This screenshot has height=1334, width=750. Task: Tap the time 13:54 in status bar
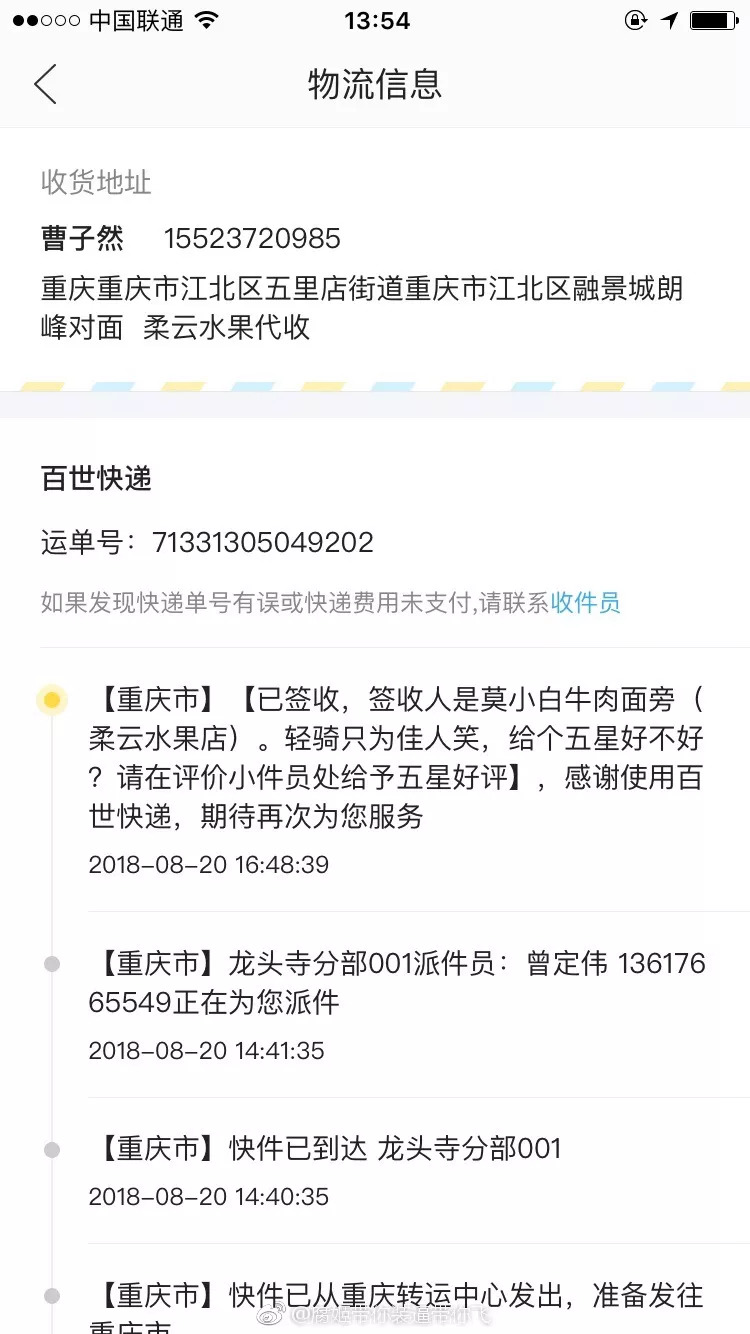click(x=377, y=19)
